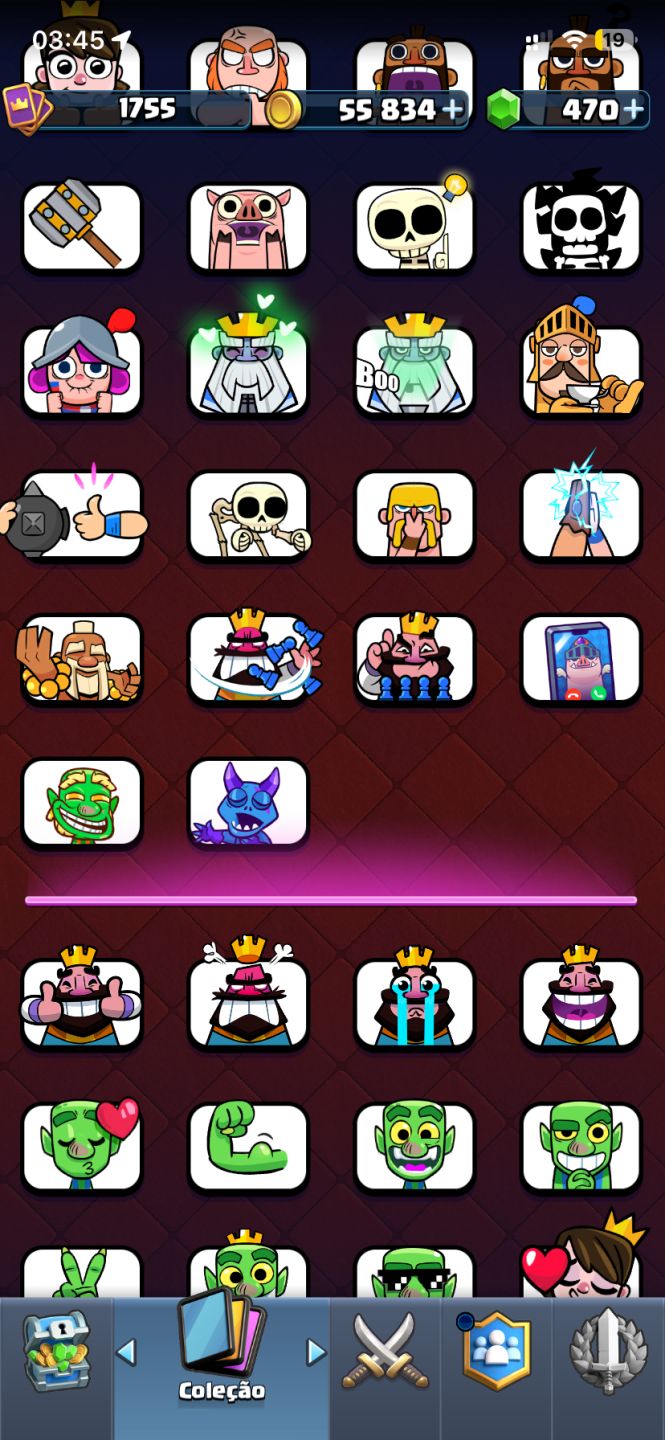Tap the left arrow beside Coleção
Viewport: 665px width, 1440px height.
click(x=126, y=1353)
